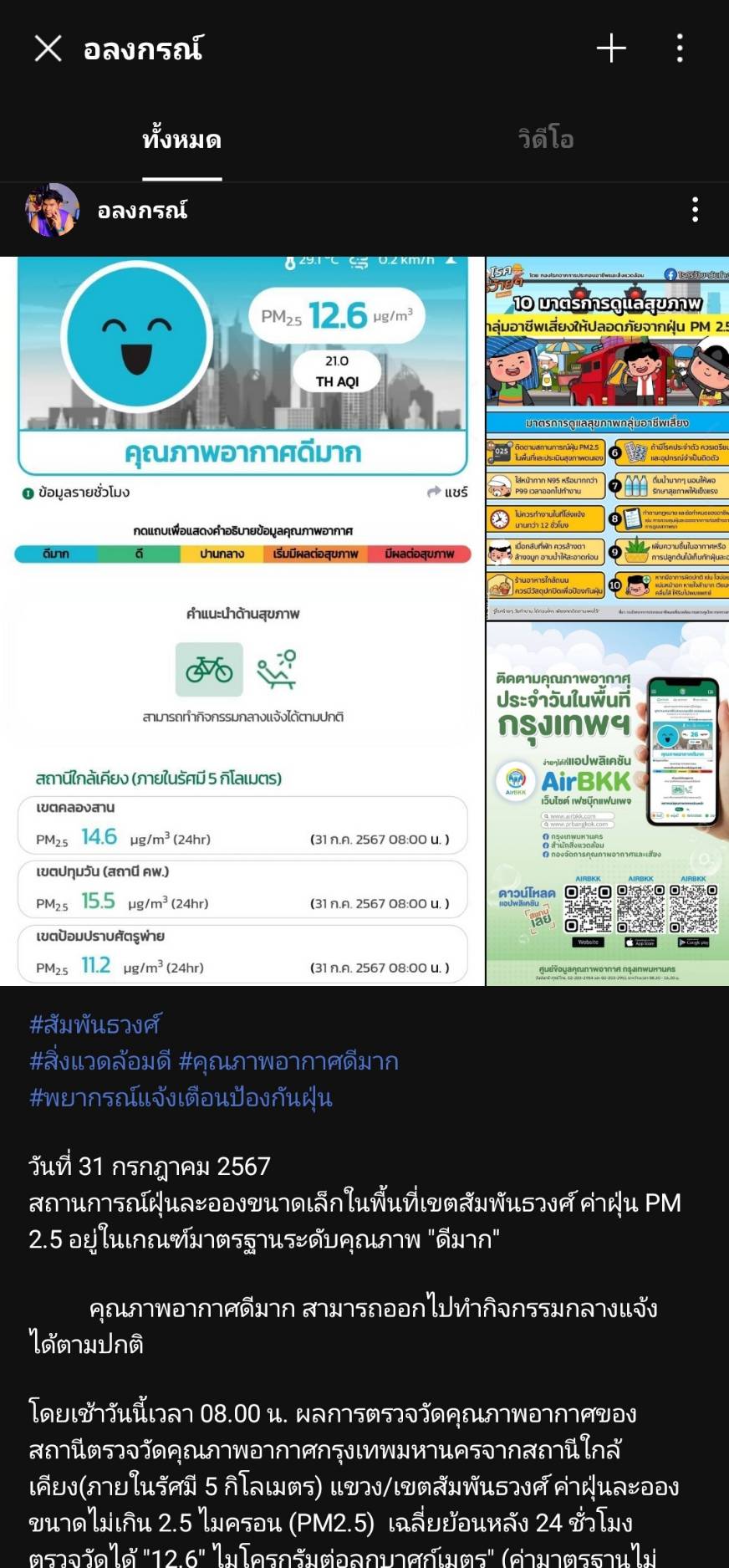729x1568 pixels.
Task: View the AirBKK กรุงเทพฯ image
Action: (x=607, y=803)
